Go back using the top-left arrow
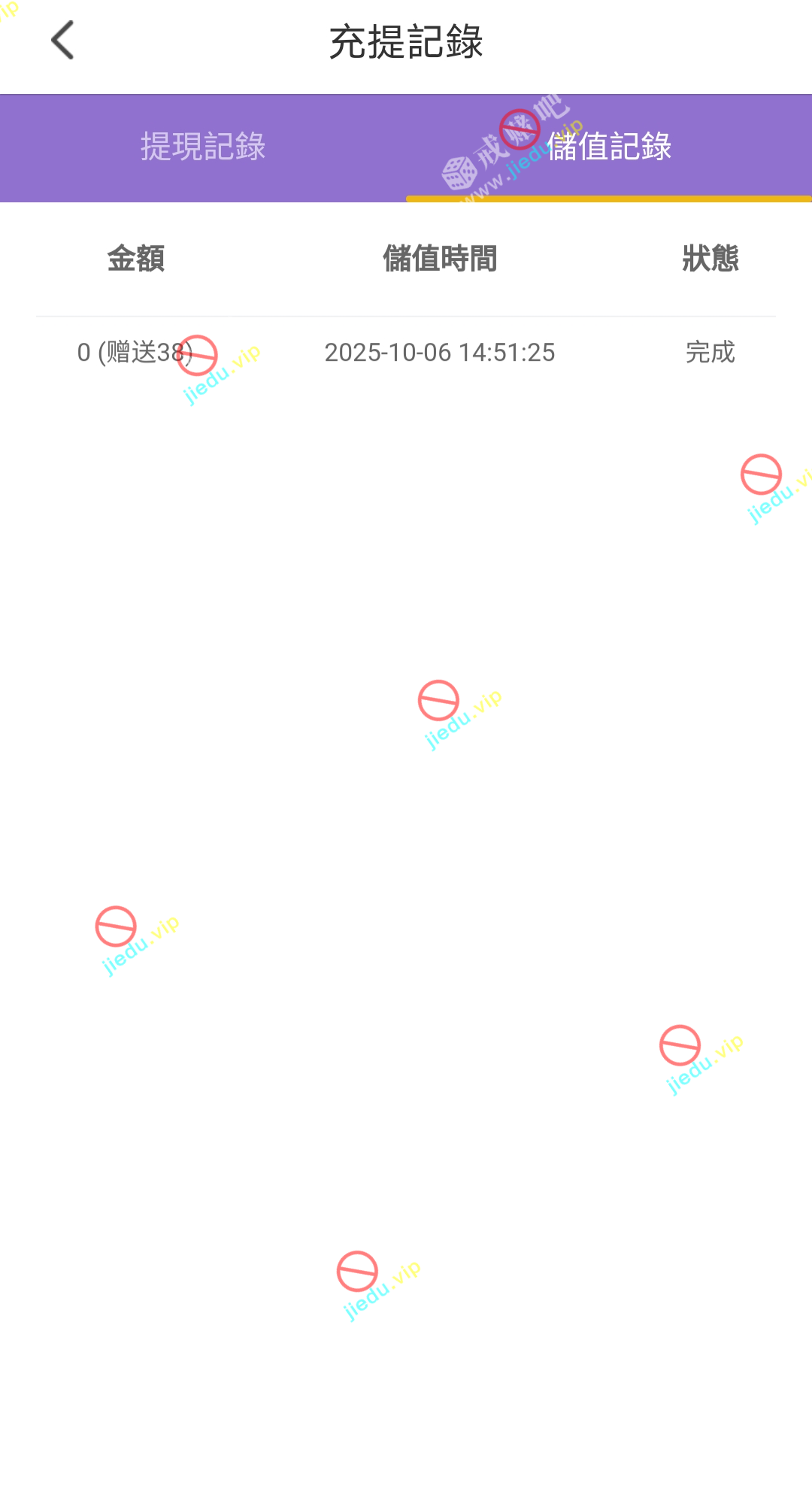This screenshot has width=812, height=1507. click(63, 41)
